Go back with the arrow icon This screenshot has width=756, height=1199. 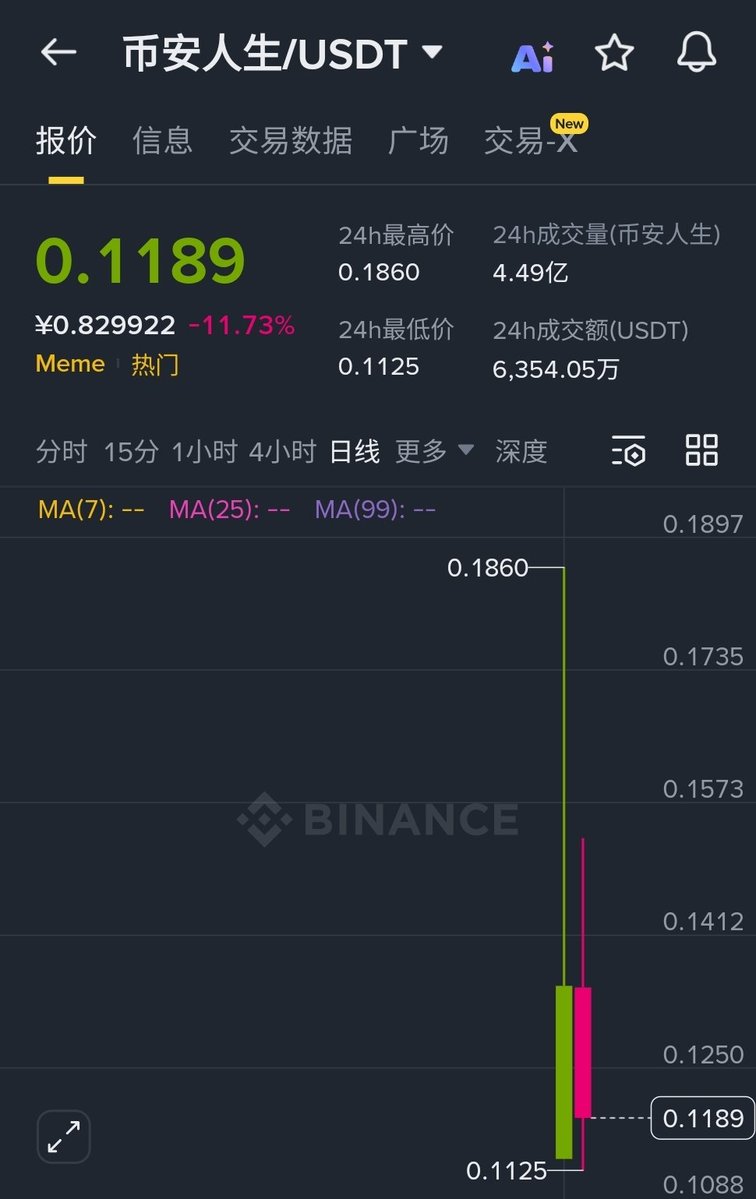pos(58,53)
